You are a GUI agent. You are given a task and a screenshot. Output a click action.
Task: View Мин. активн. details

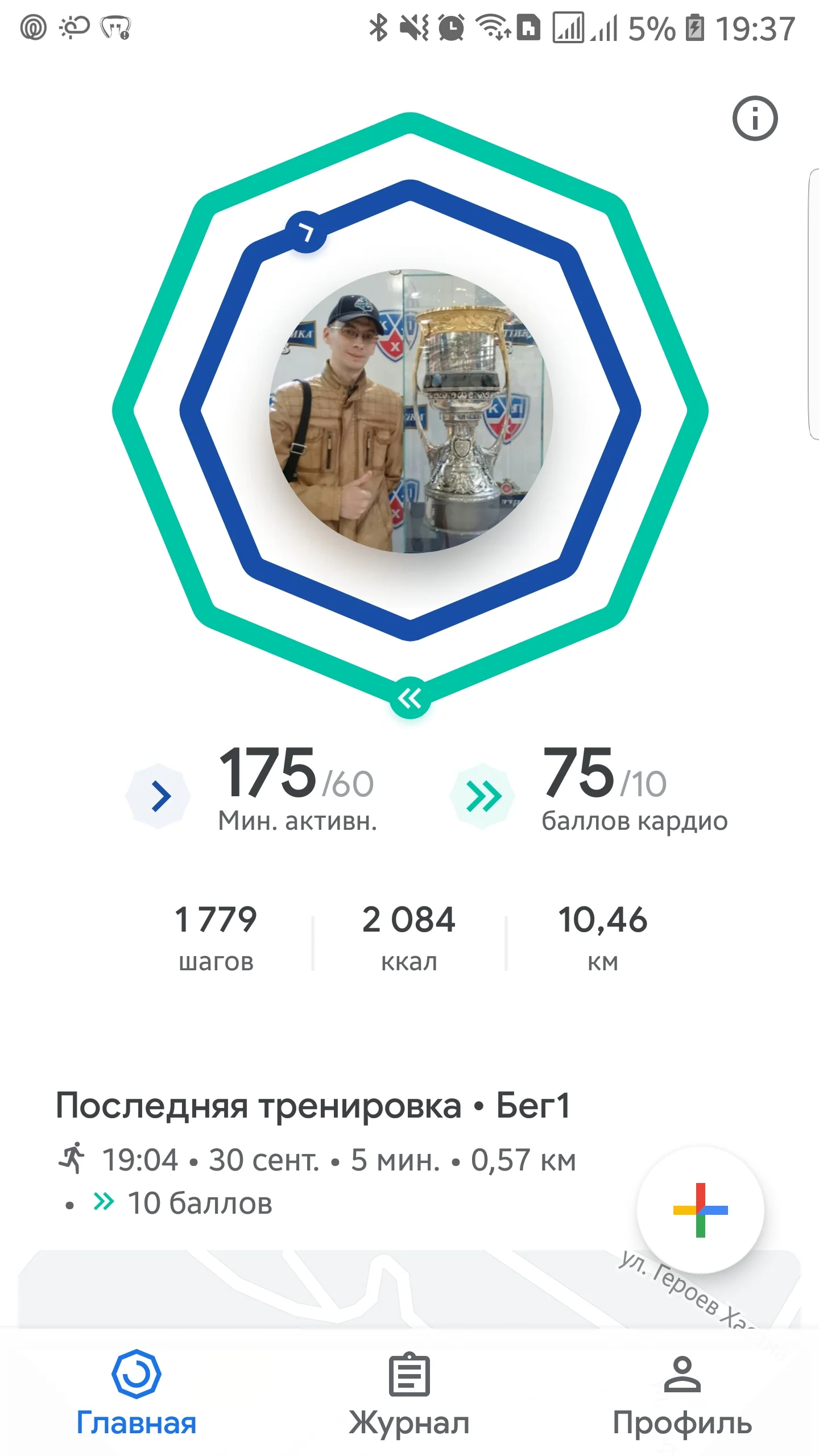296,791
